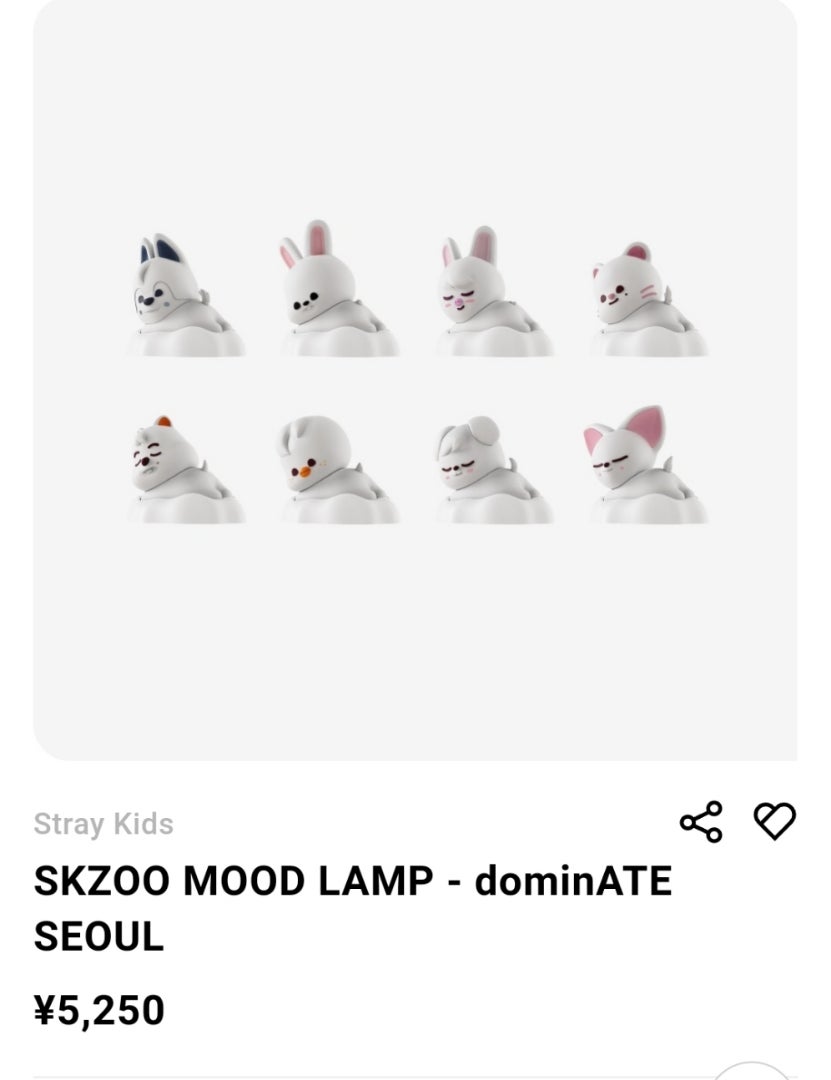The width and height of the screenshot is (831, 1080).
Task: Share the SKZOO Mood Lamp product
Action: (x=700, y=822)
